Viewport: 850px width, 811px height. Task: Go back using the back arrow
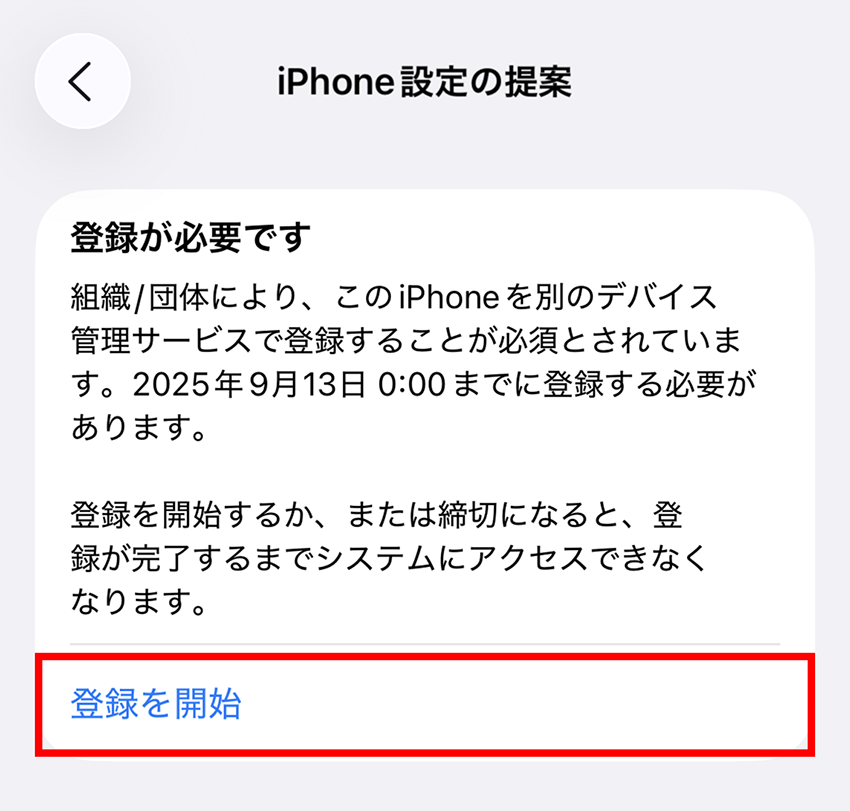82,83
